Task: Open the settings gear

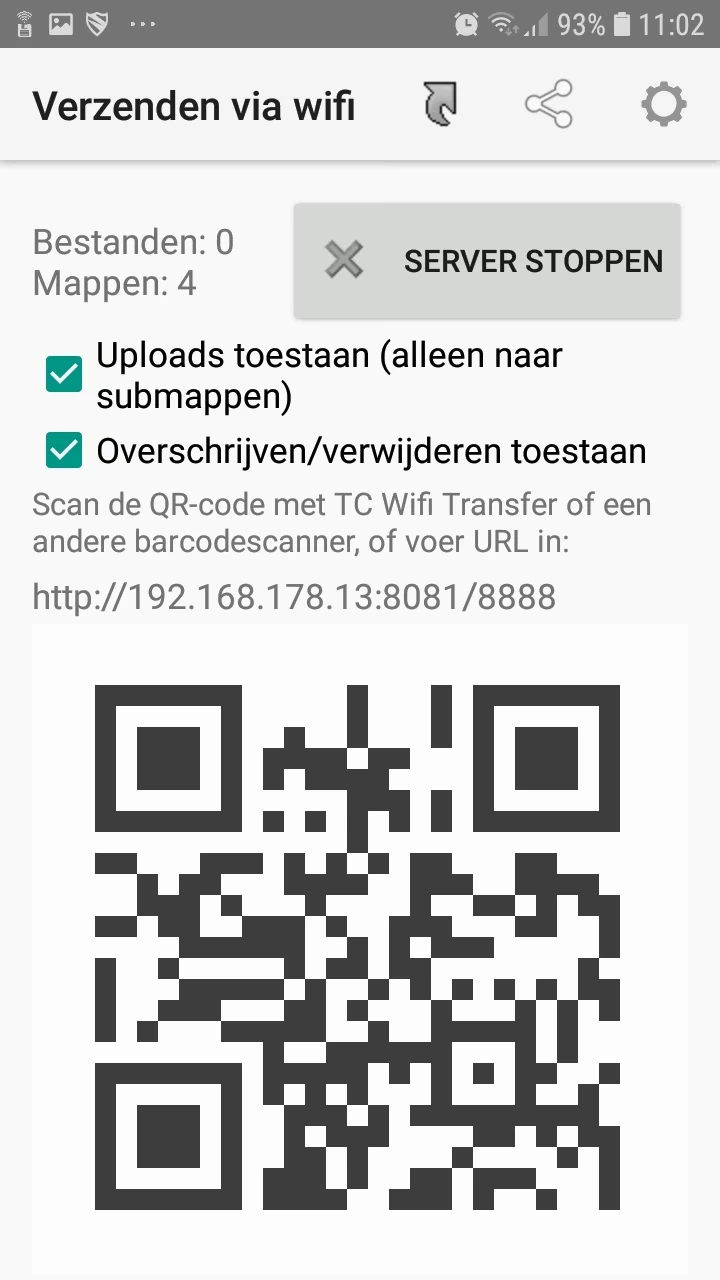Action: [663, 105]
